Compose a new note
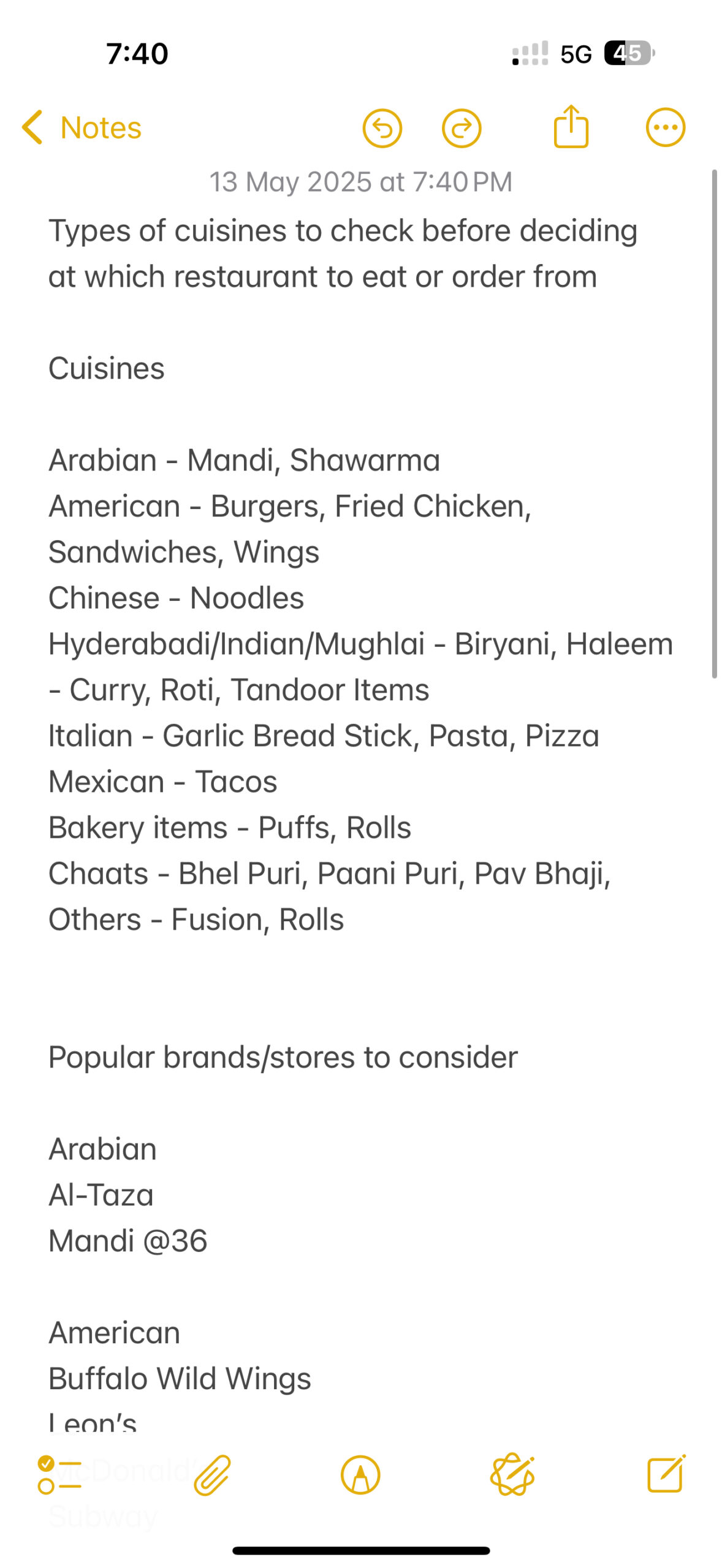The width and height of the screenshot is (722, 1568). (666, 1474)
